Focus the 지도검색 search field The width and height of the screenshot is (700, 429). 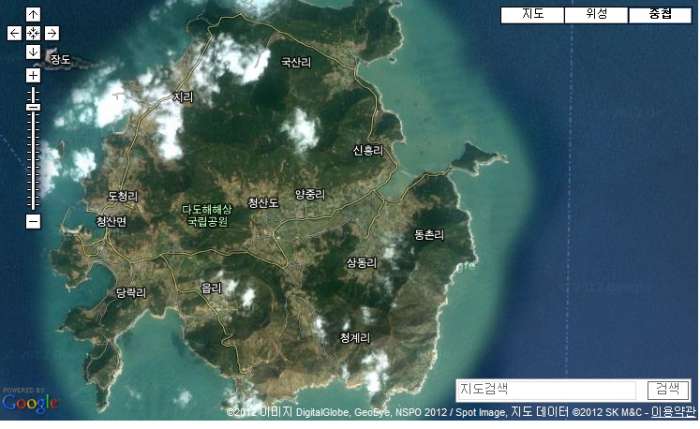[545, 390]
